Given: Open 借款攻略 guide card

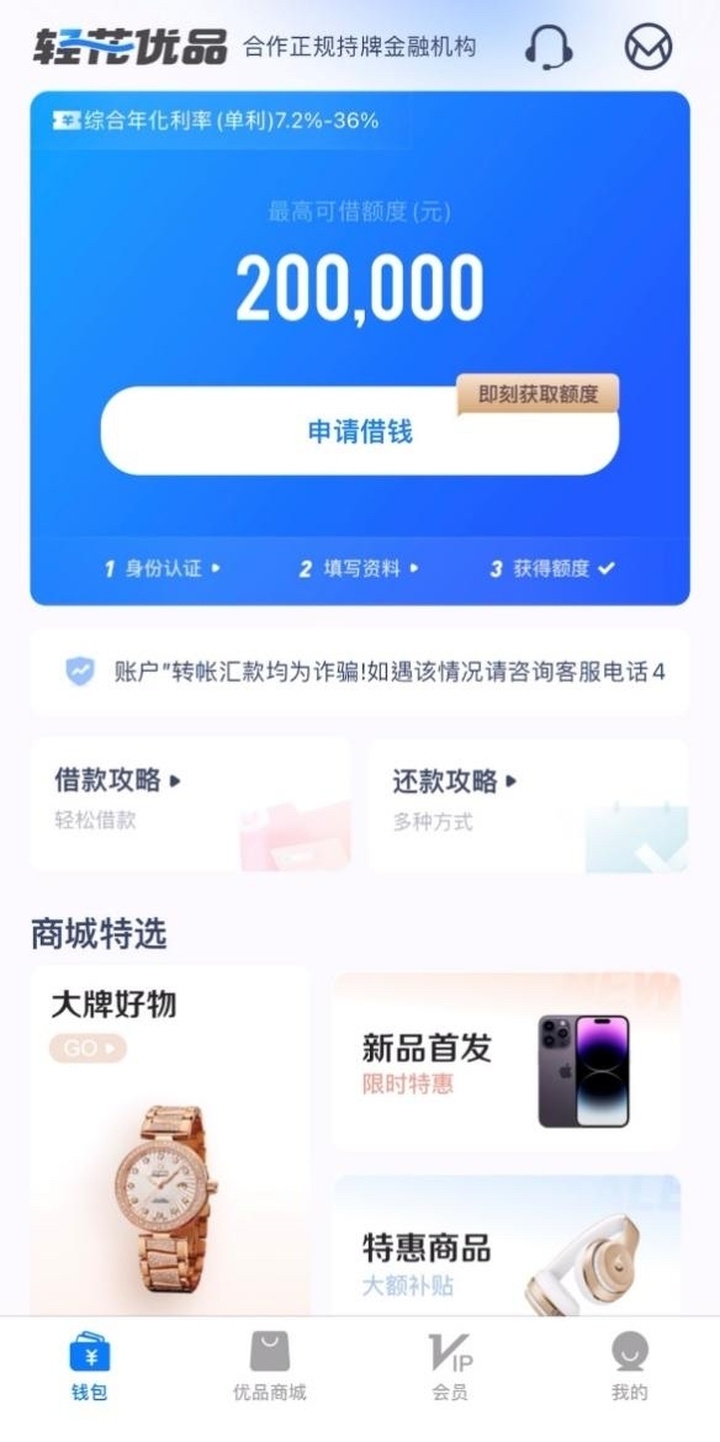Looking at the screenshot, I should click(x=190, y=804).
